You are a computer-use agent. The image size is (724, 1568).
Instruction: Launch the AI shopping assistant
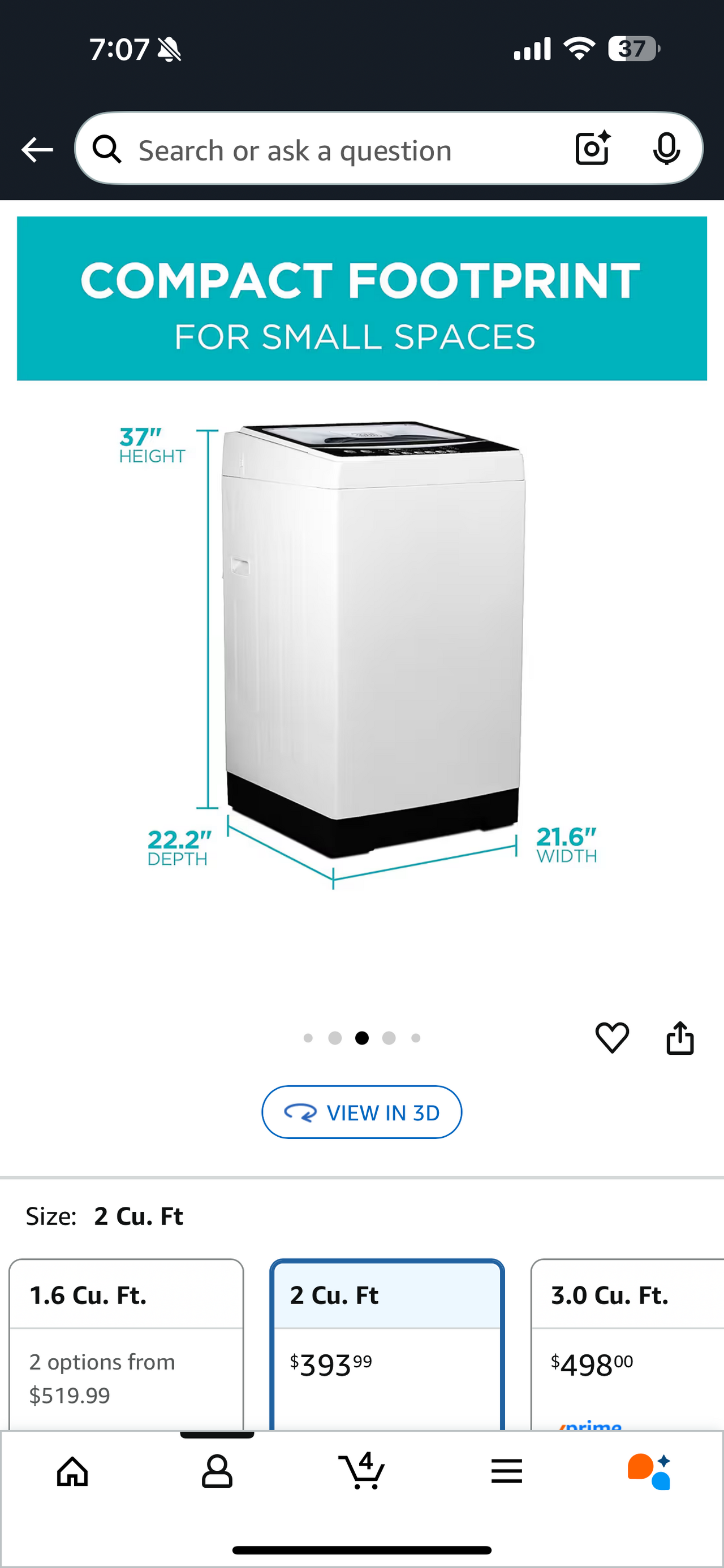click(x=650, y=1471)
